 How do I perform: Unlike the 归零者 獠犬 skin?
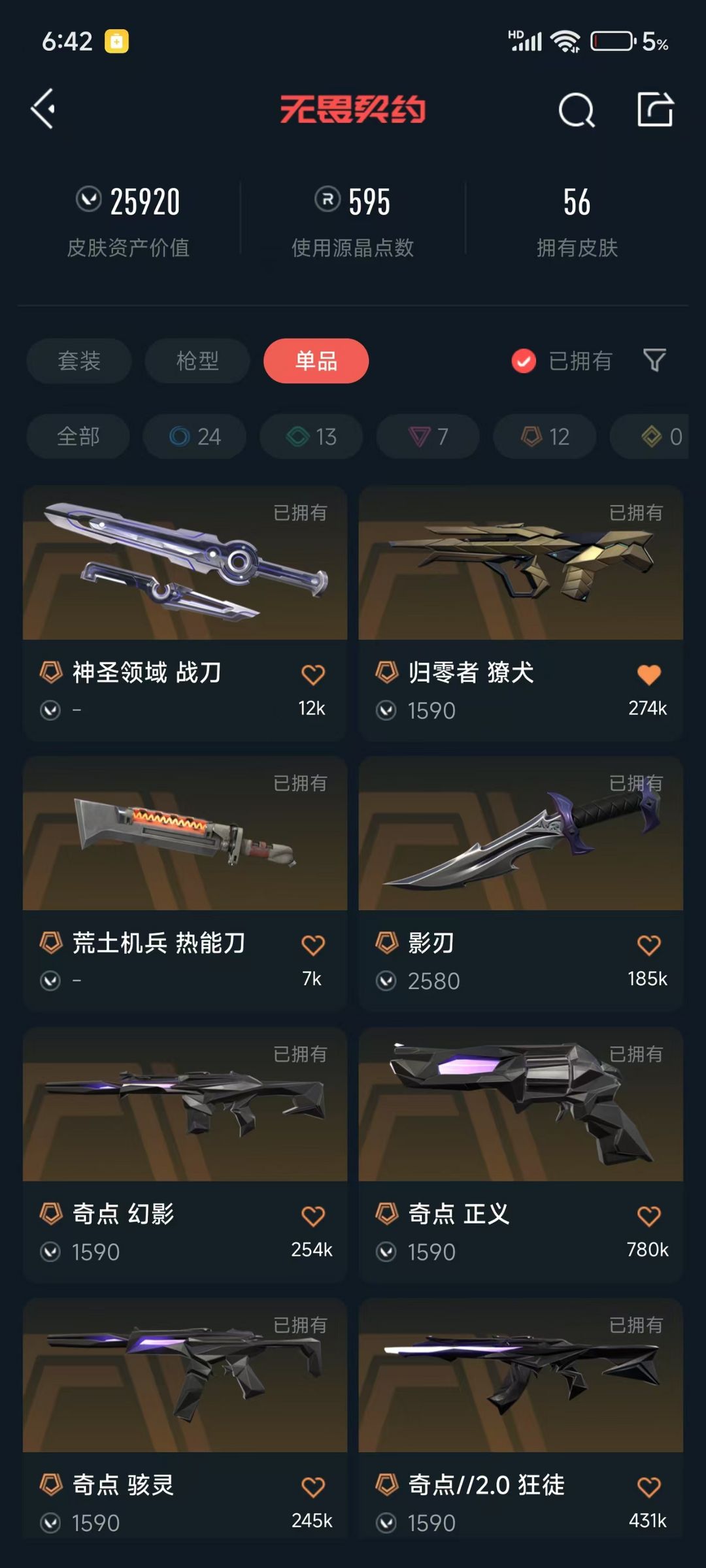(648, 674)
